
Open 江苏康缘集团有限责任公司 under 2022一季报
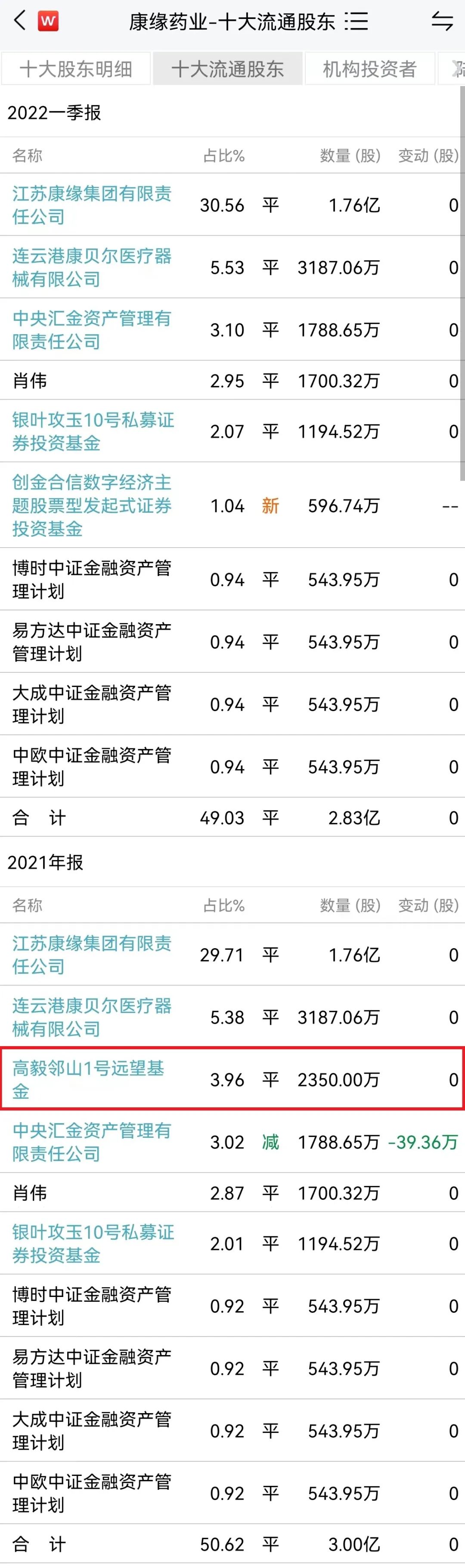(91, 205)
